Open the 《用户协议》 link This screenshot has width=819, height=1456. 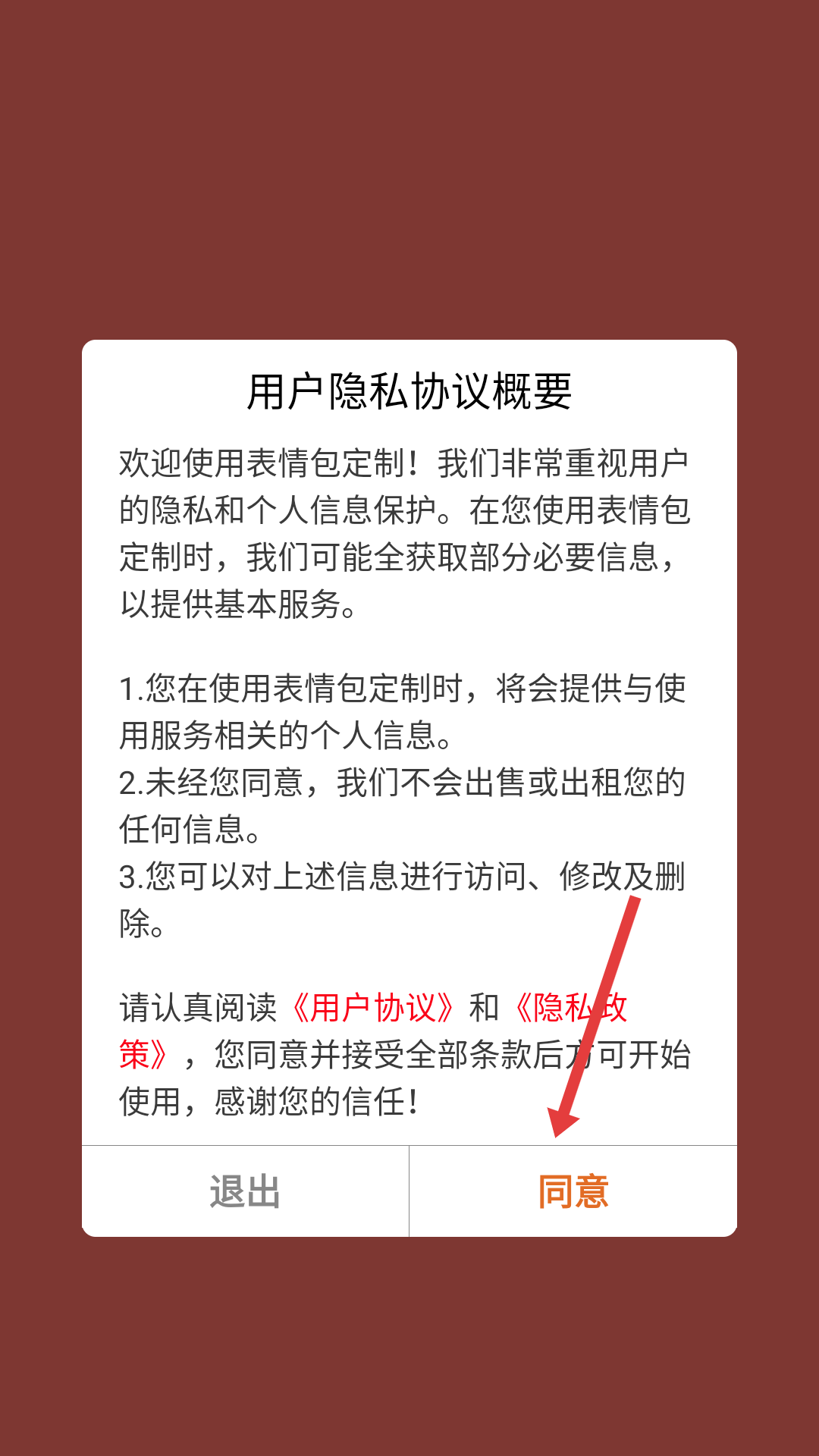point(372,1008)
